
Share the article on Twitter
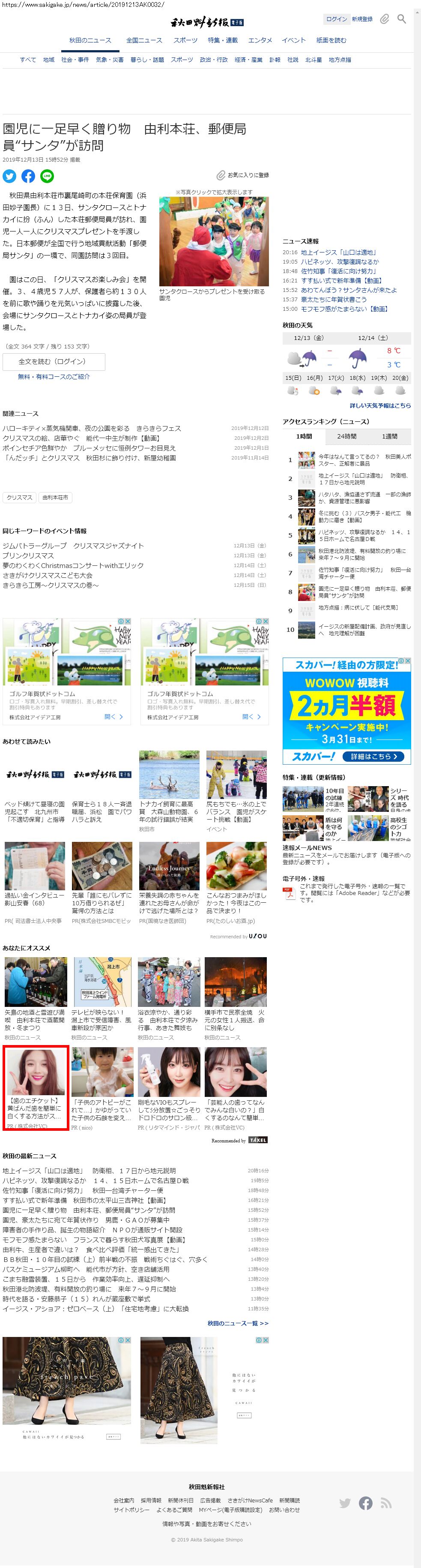10,177
